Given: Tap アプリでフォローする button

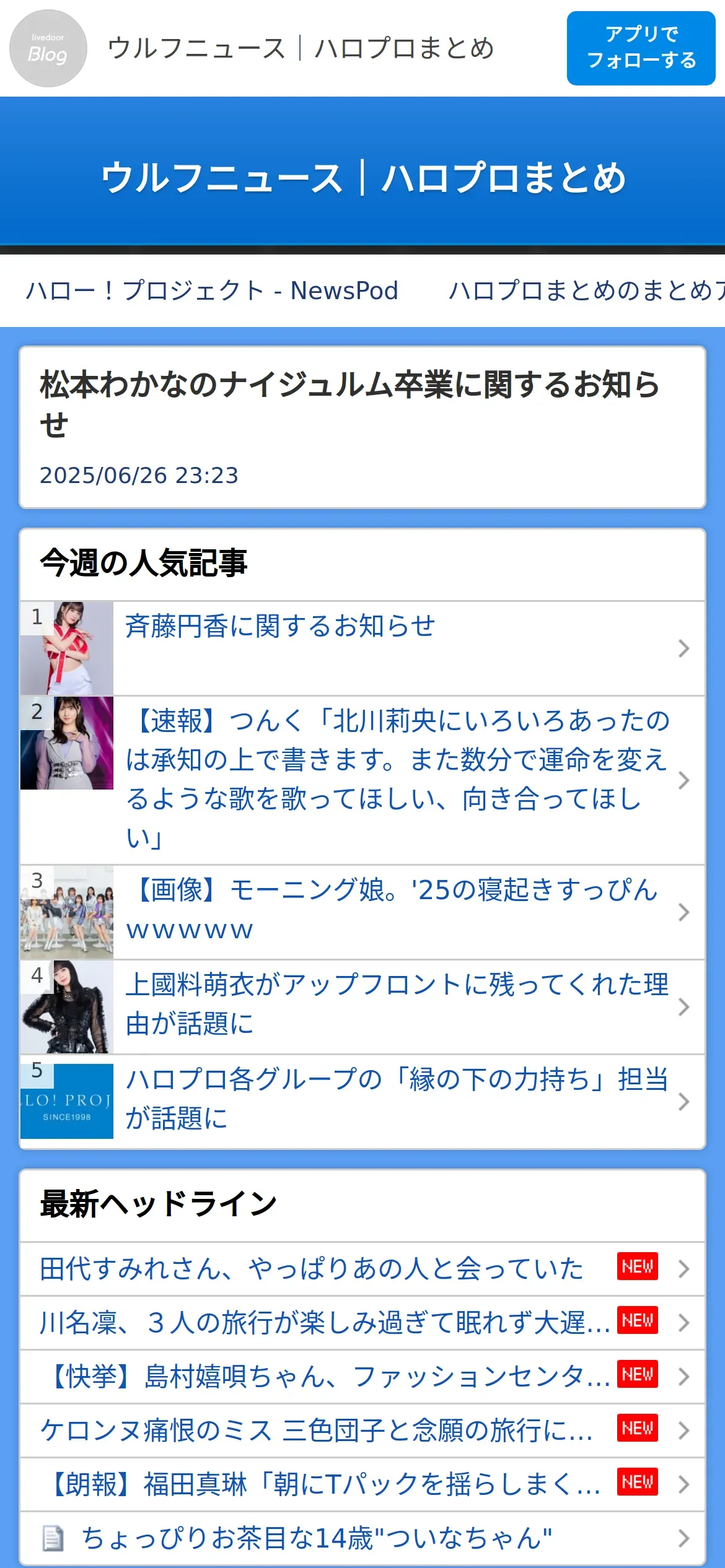Looking at the screenshot, I should click(641, 48).
